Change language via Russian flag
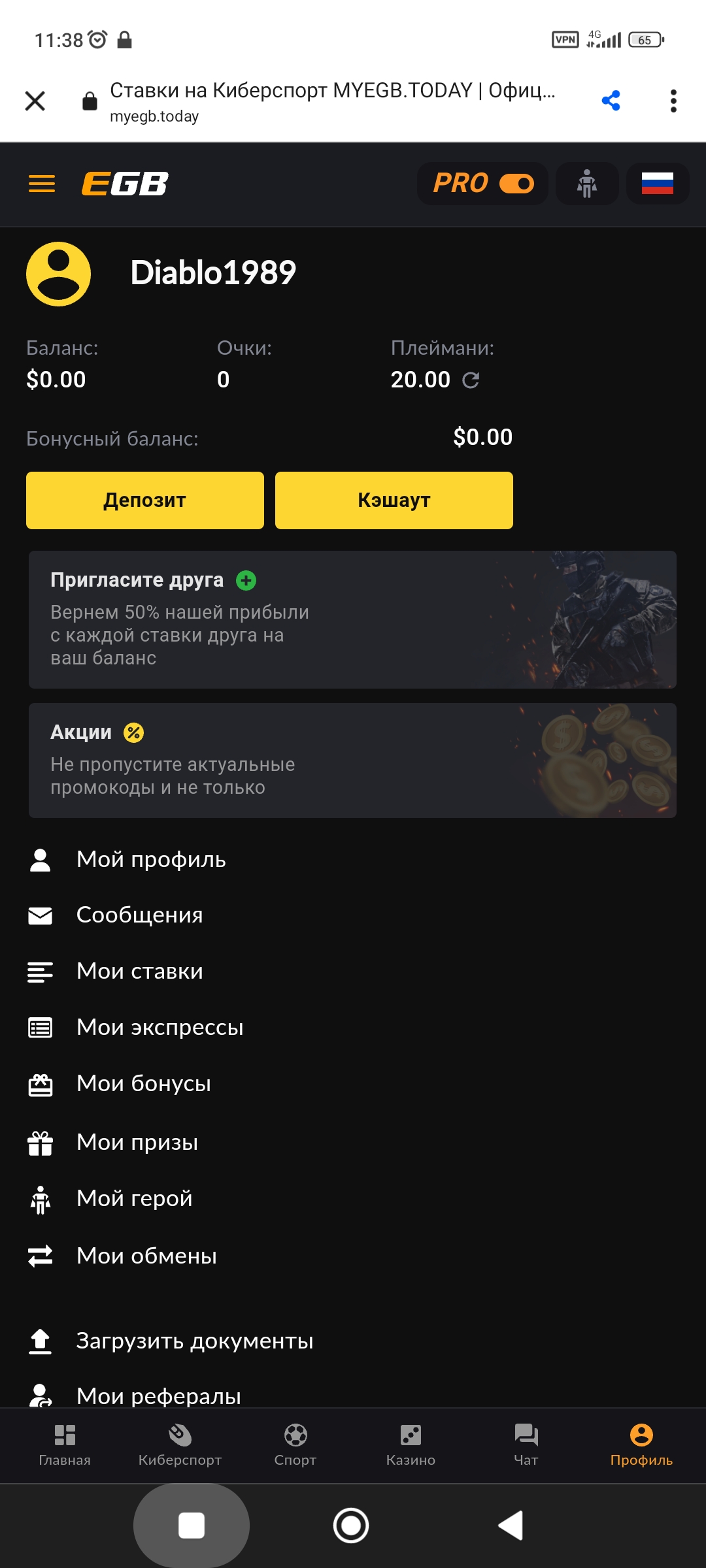 (x=657, y=184)
